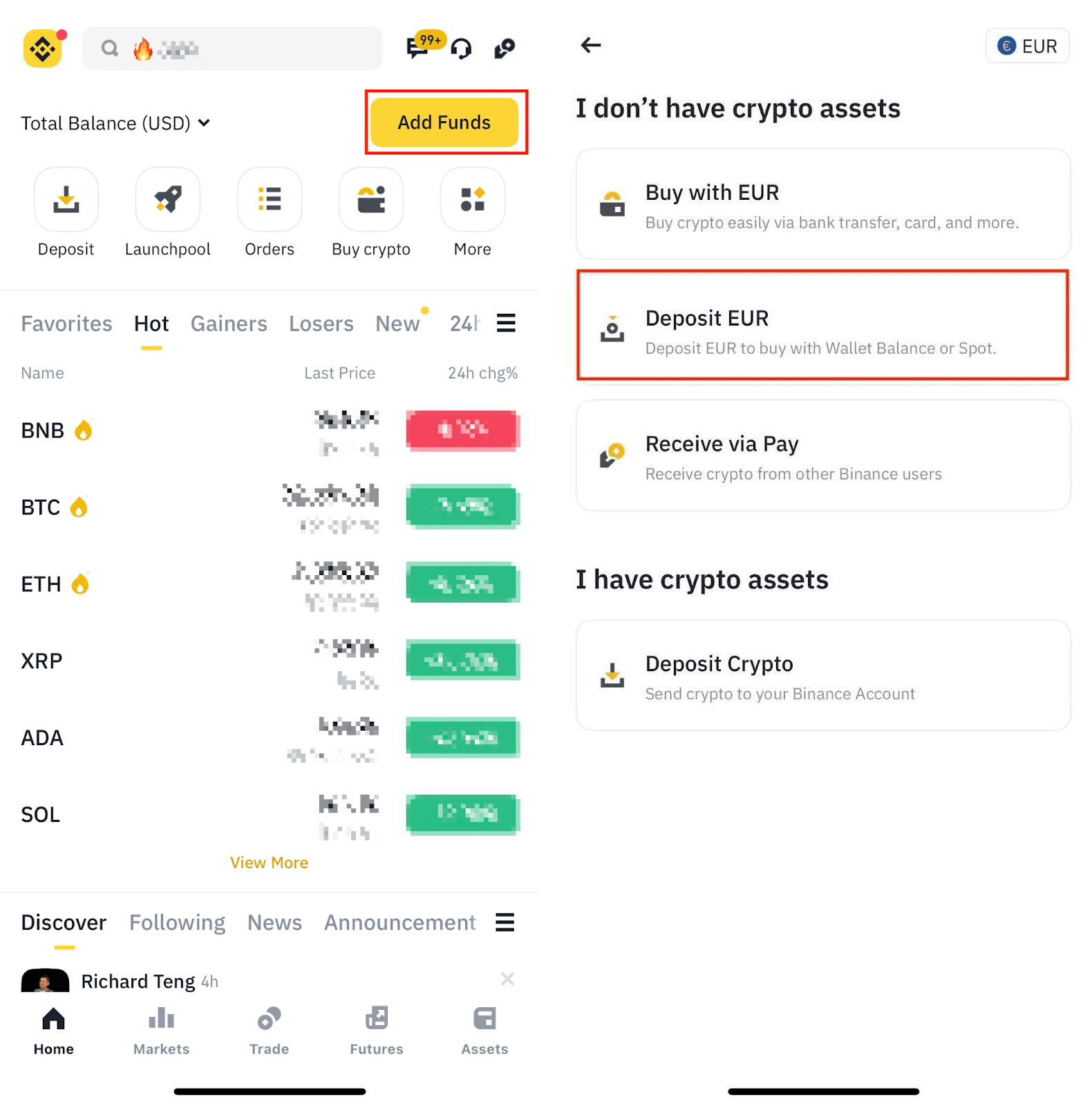Switch to the Gainers tab
Image resolution: width=1092 pixels, height=1106 pixels.
point(229,324)
